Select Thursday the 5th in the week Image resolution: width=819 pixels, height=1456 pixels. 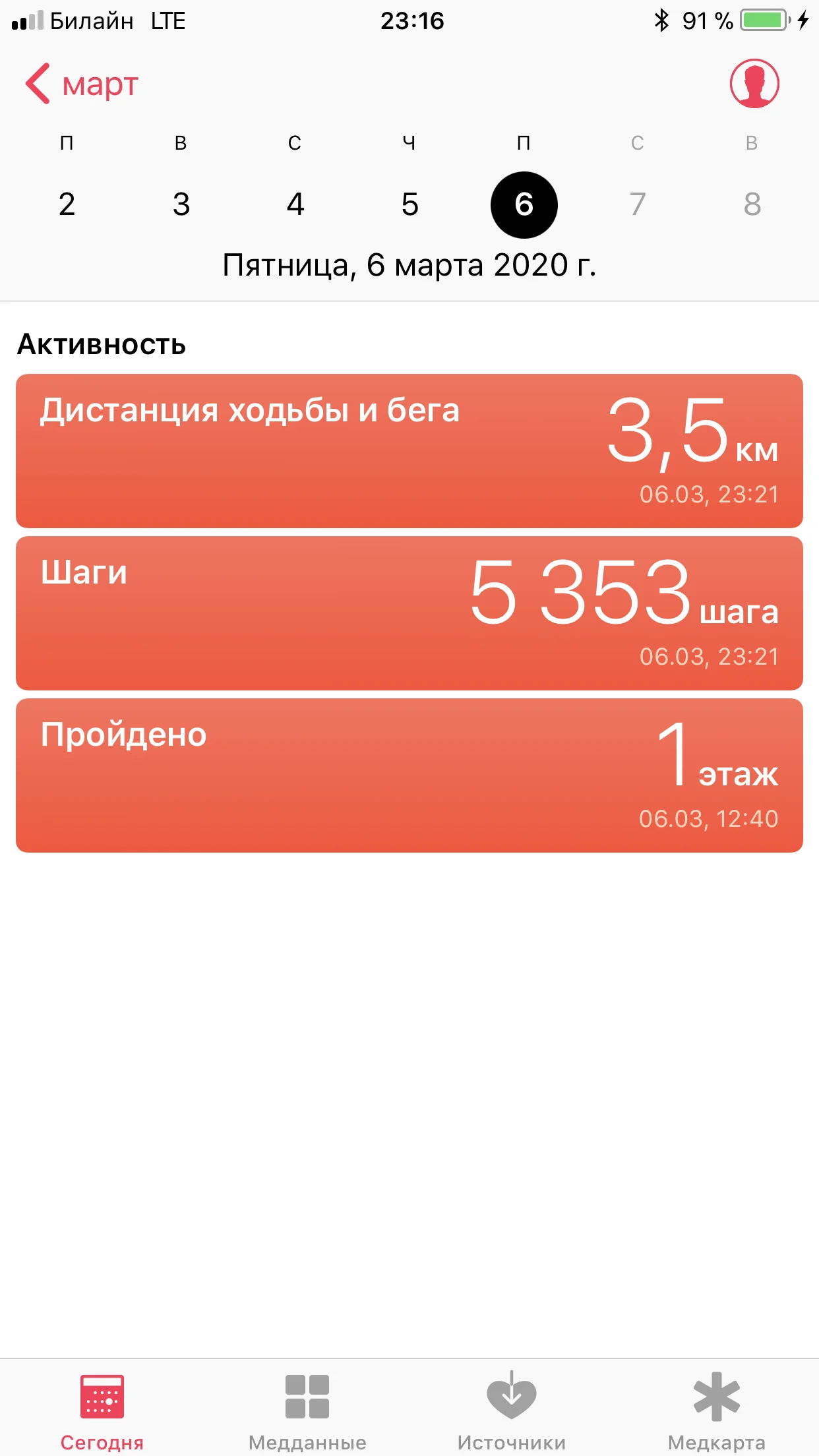pos(409,204)
